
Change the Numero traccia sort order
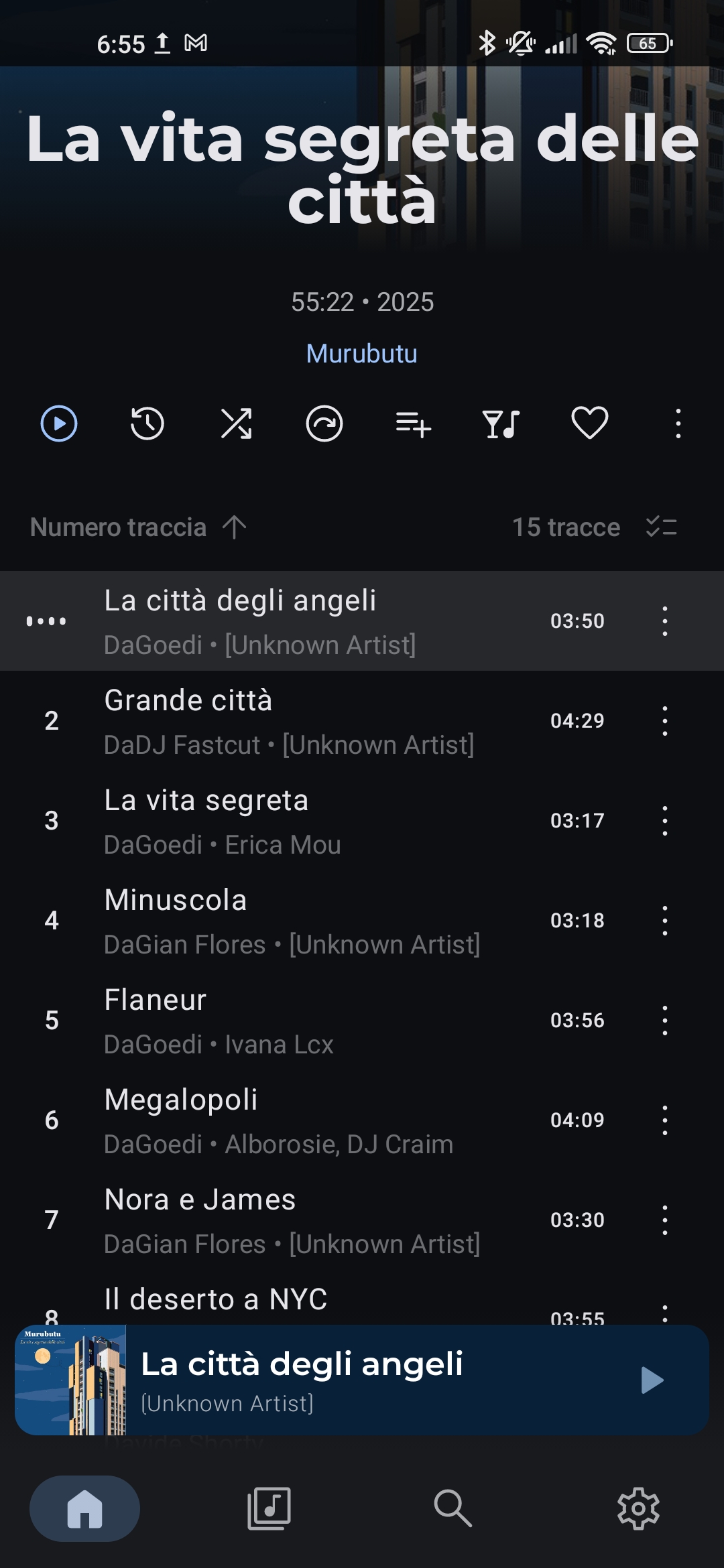(x=139, y=527)
